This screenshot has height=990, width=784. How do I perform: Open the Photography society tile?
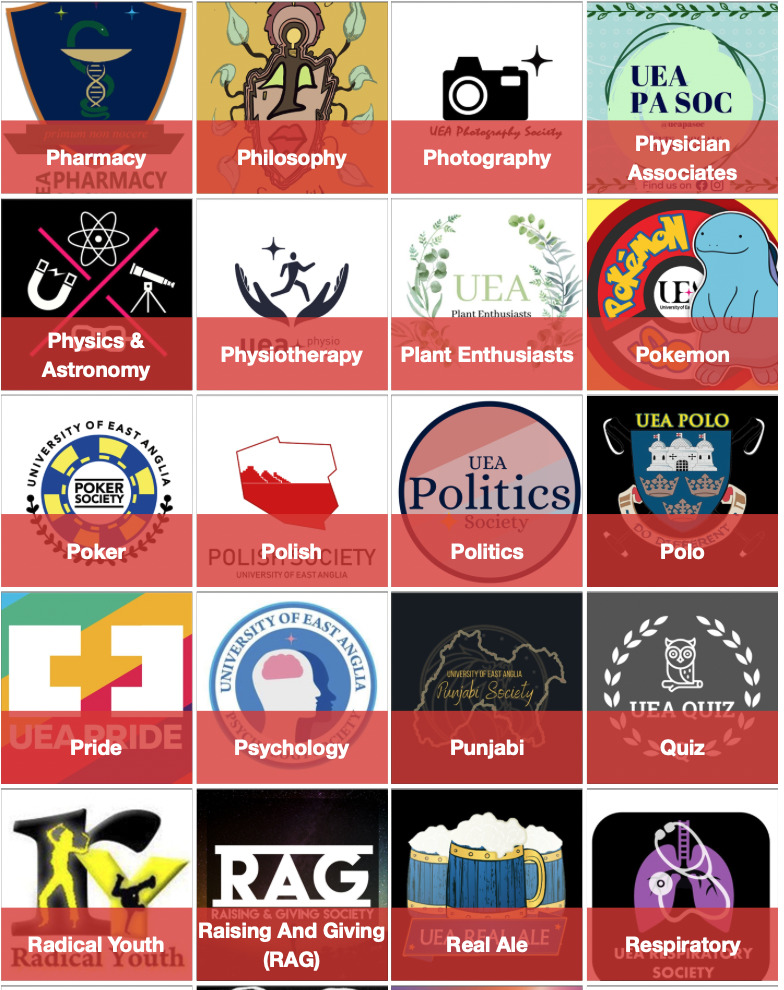click(487, 98)
